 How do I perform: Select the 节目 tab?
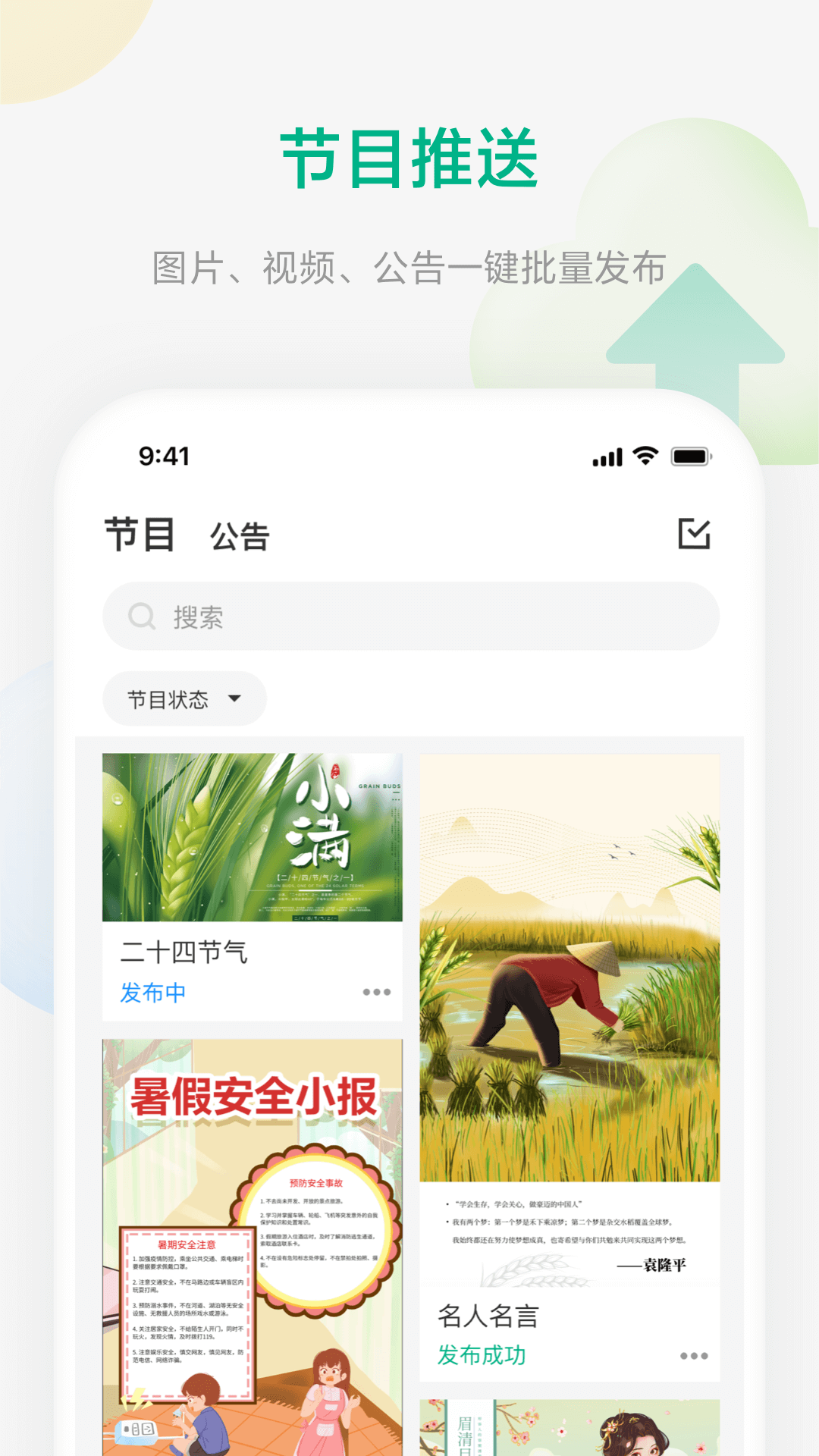(x=139, y=535)
